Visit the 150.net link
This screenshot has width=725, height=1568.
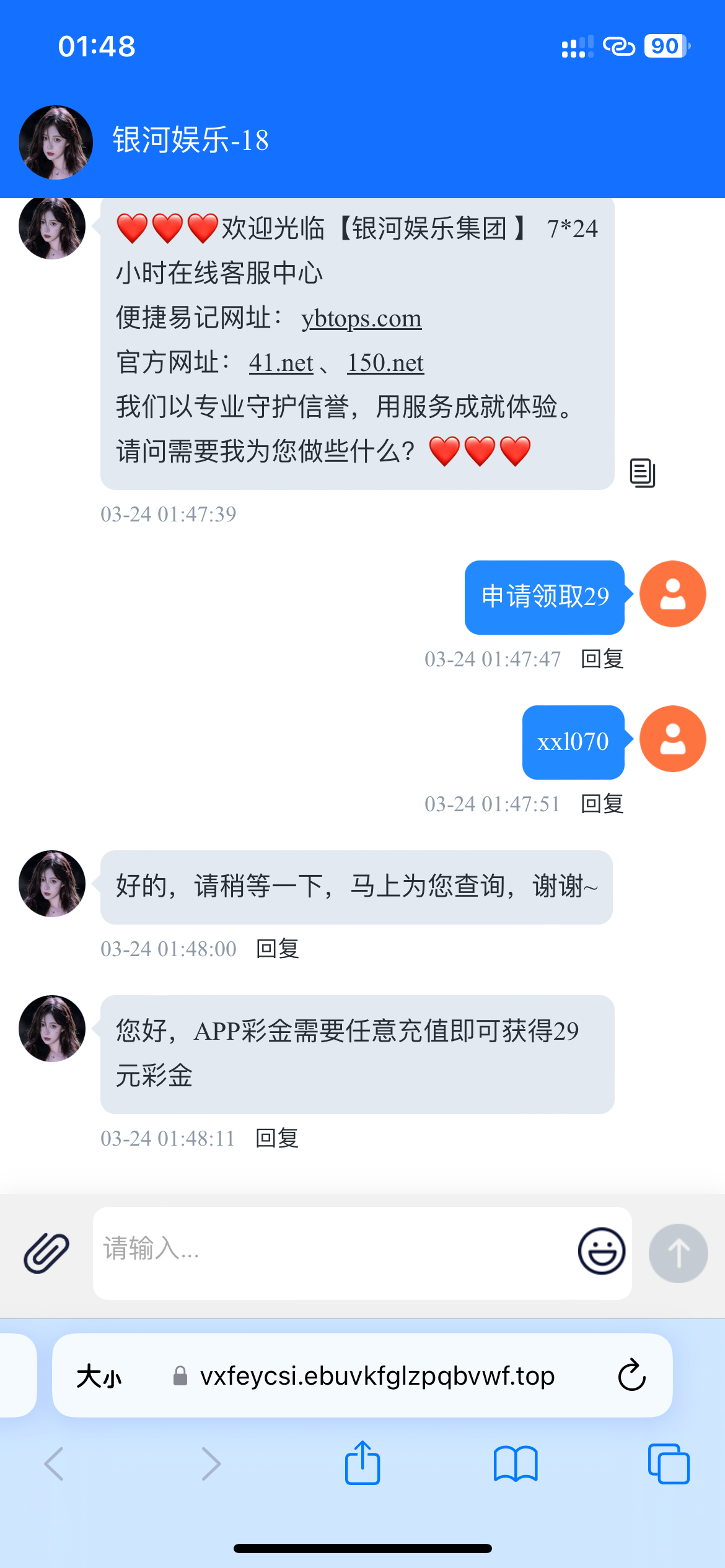tap(385, 363)
